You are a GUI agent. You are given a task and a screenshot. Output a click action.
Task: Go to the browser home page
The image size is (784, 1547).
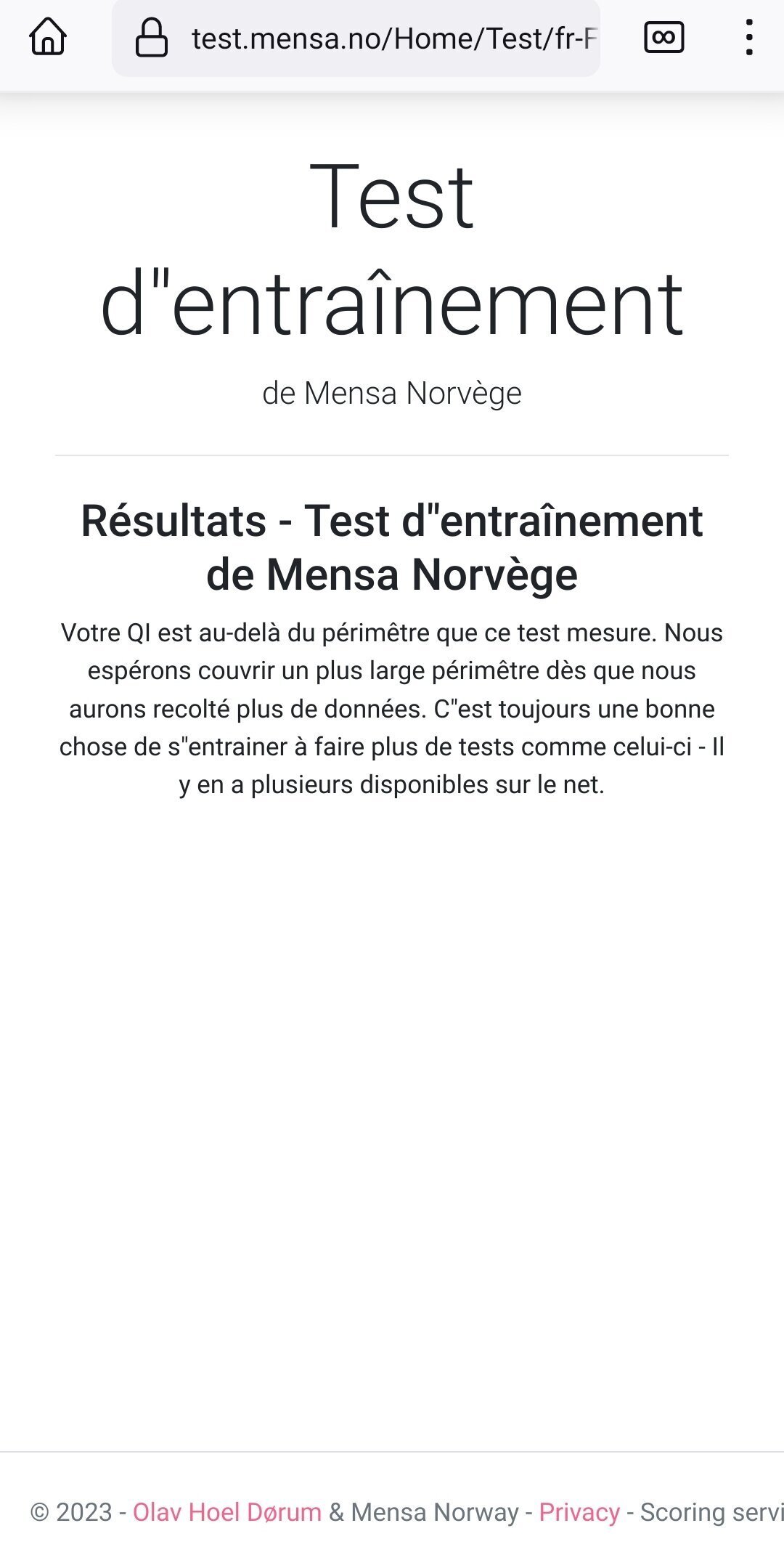(x=48, y=37)
